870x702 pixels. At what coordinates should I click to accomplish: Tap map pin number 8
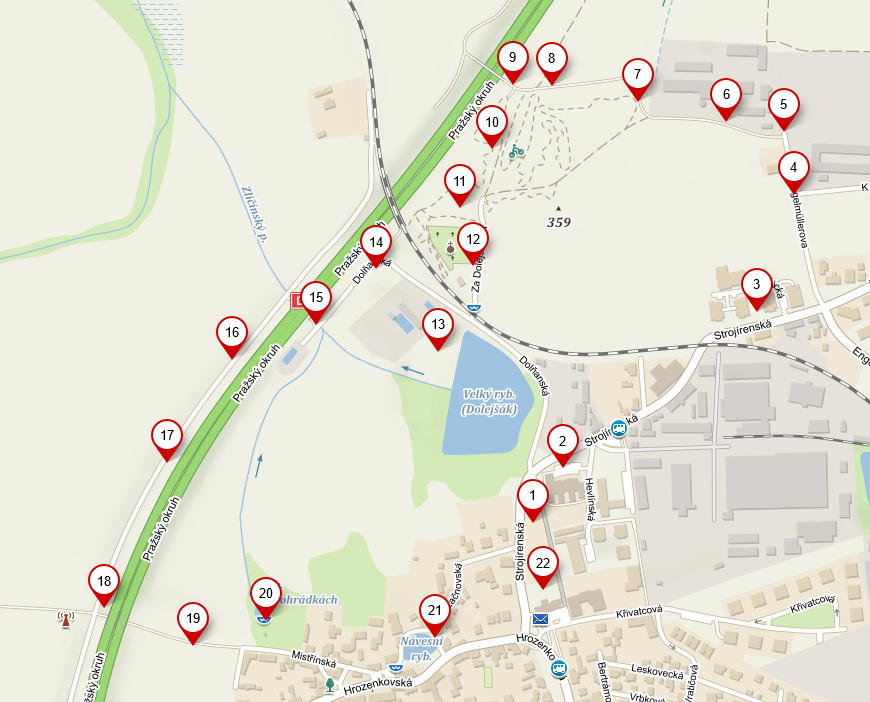coord(551,59)
